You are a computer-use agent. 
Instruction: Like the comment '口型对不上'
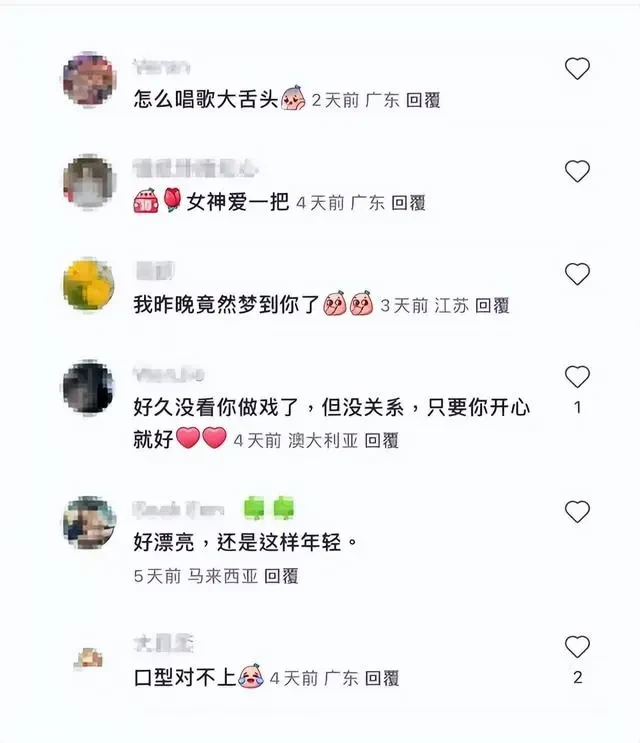click(577, 646)
